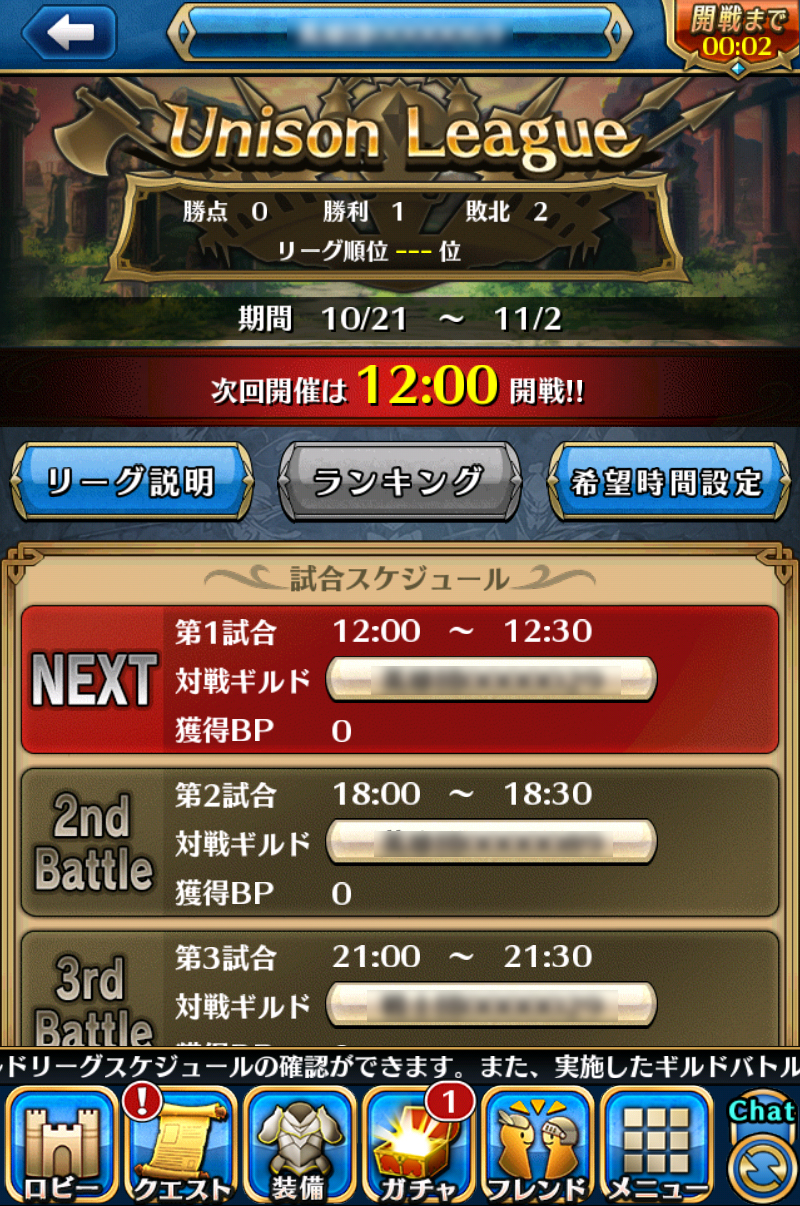Go to the ロビー lobby tab
The height and width of the screenshot is (1206, 800).
pyautogui.click(x=62, y=1147)
